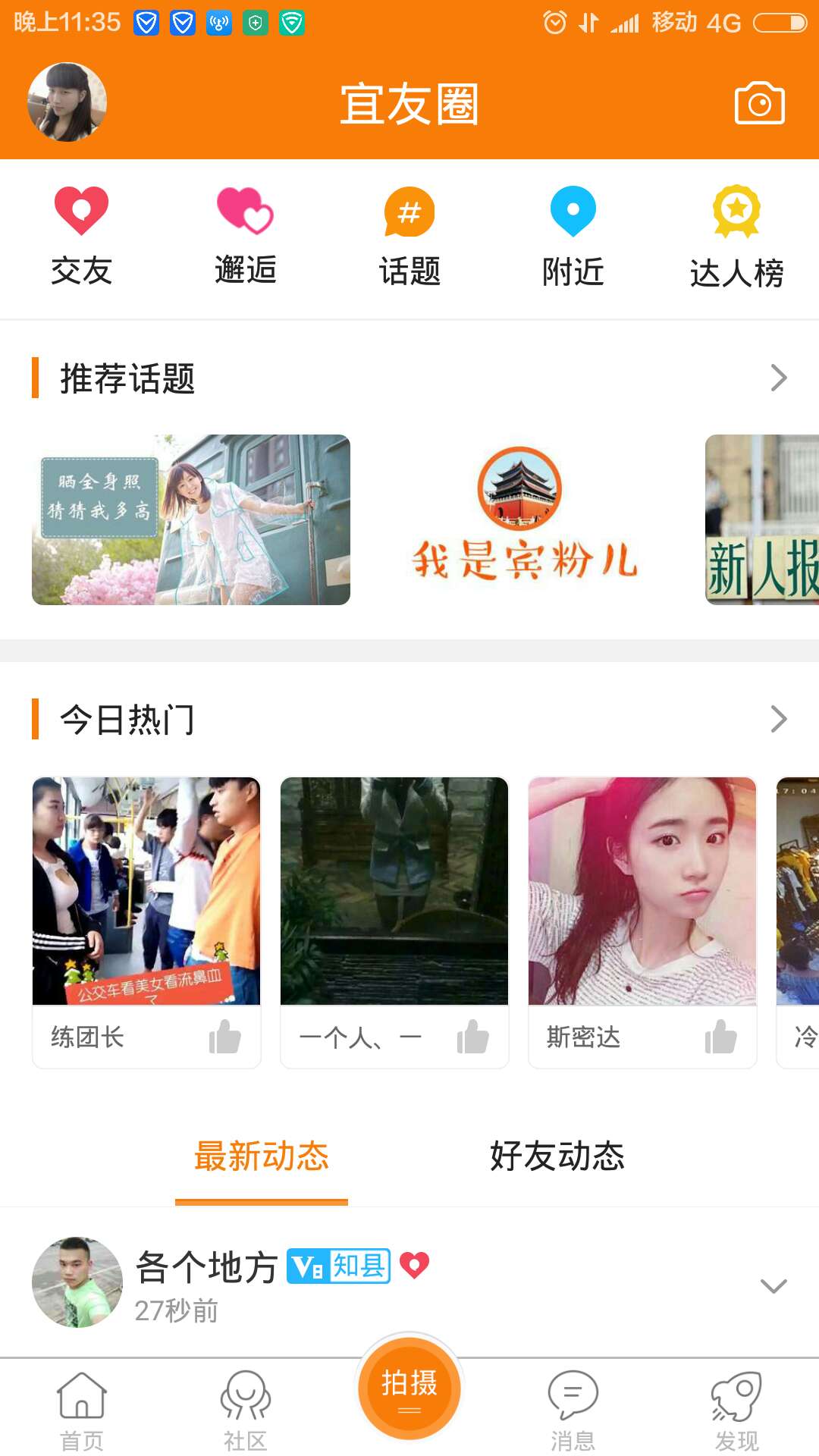Select the 最新动态 tab
This screenshot has height=1456, width=819.
click(x=262, y=1156)
